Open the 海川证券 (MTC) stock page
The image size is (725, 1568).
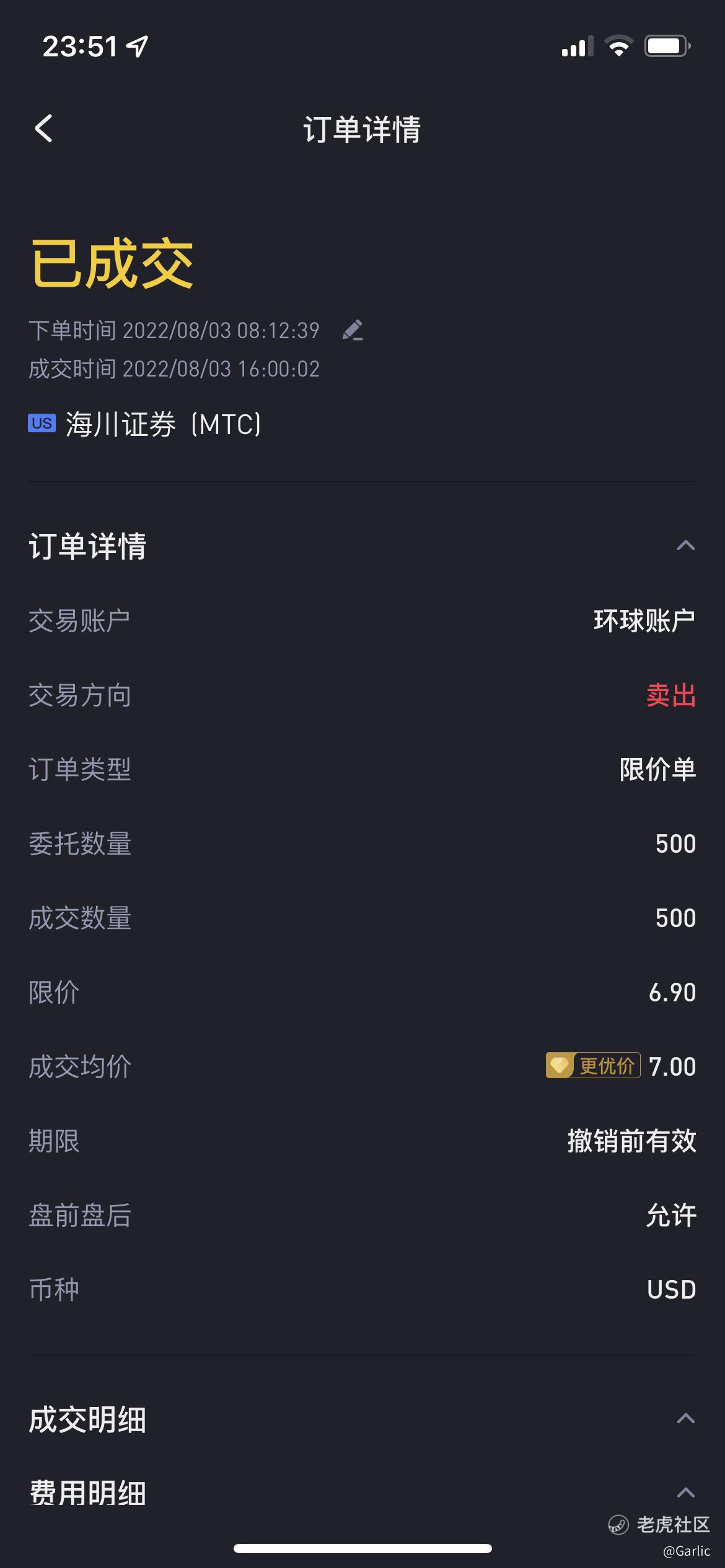(145, 425)
